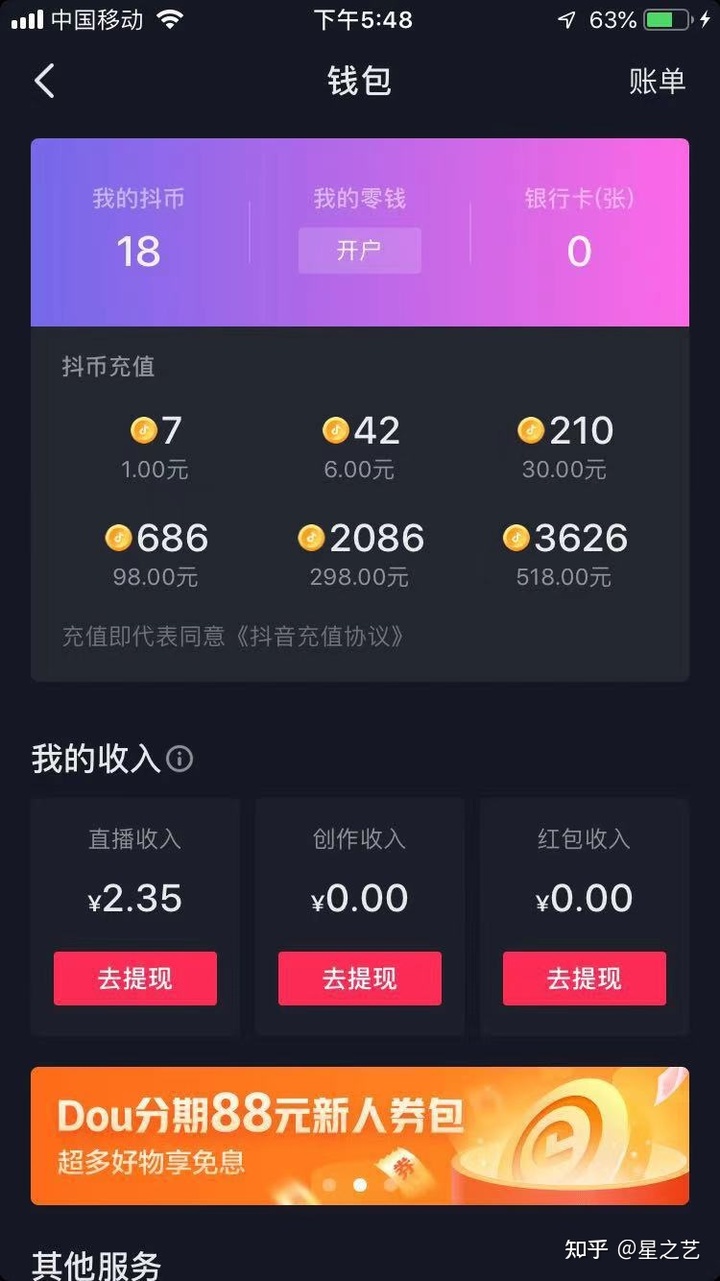Go back from the wallet page
Viewport: 720px width, 1281px height.
(x=44, y=81)
